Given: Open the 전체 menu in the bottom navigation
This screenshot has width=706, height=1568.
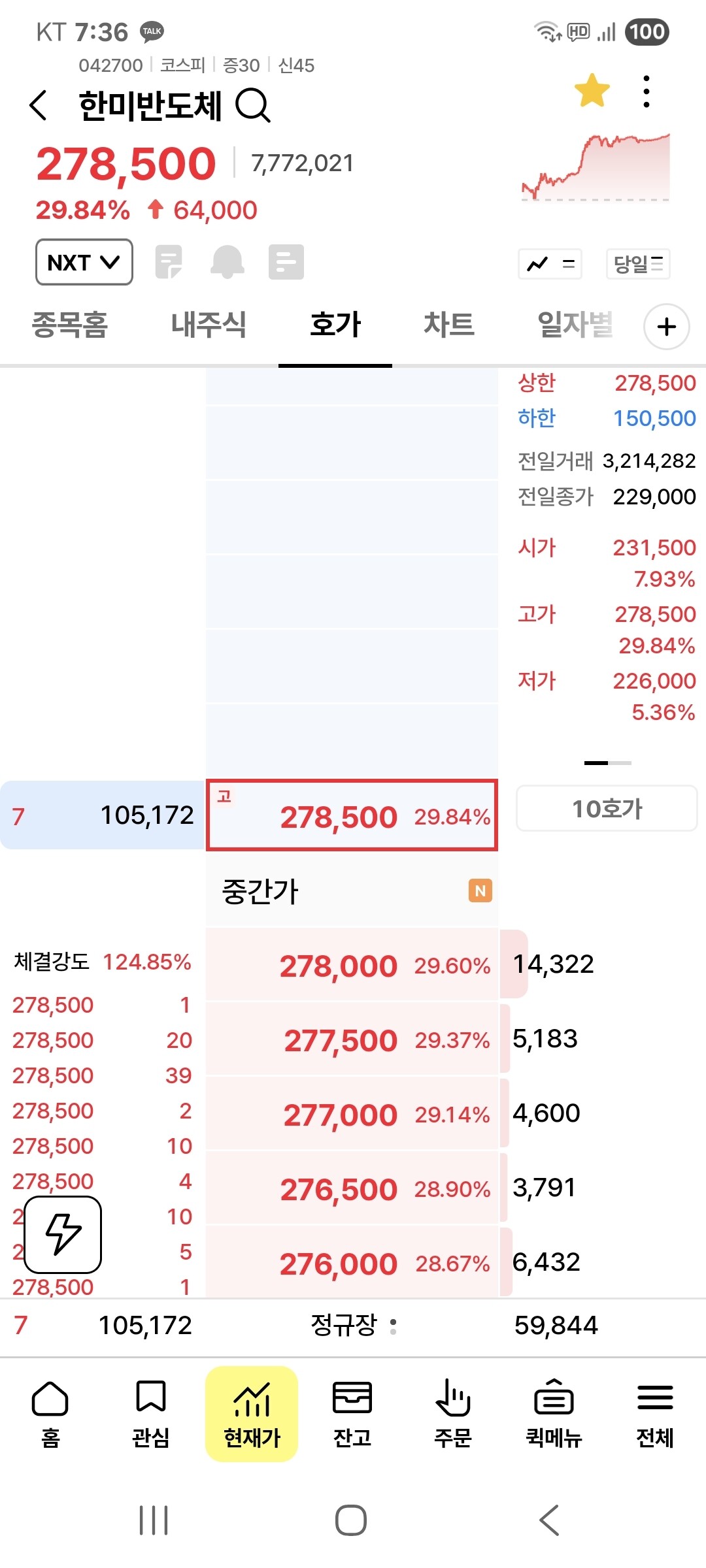Looking at the screenshot, I should point(654,1414).
